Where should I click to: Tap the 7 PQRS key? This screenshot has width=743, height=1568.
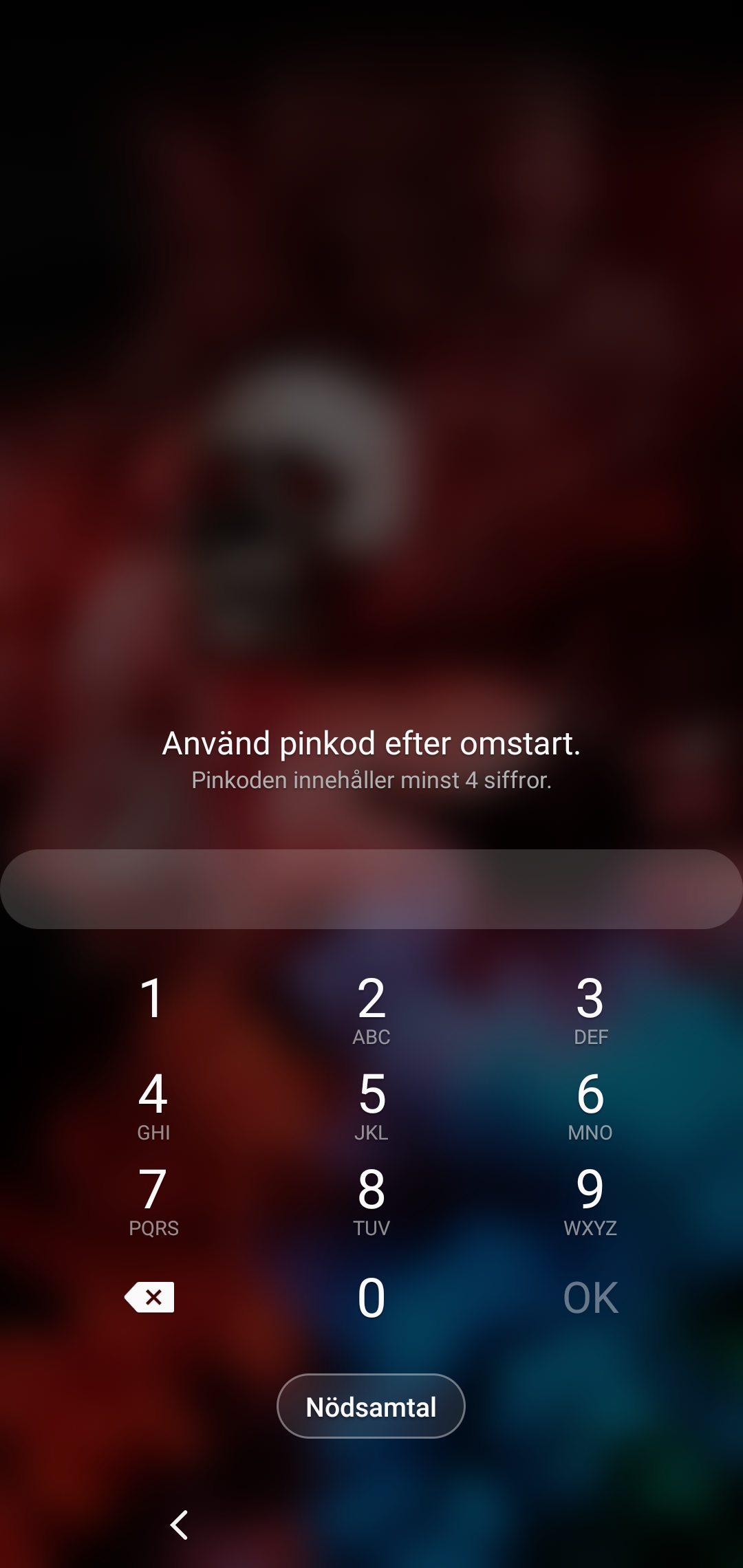pos(153,1201)
